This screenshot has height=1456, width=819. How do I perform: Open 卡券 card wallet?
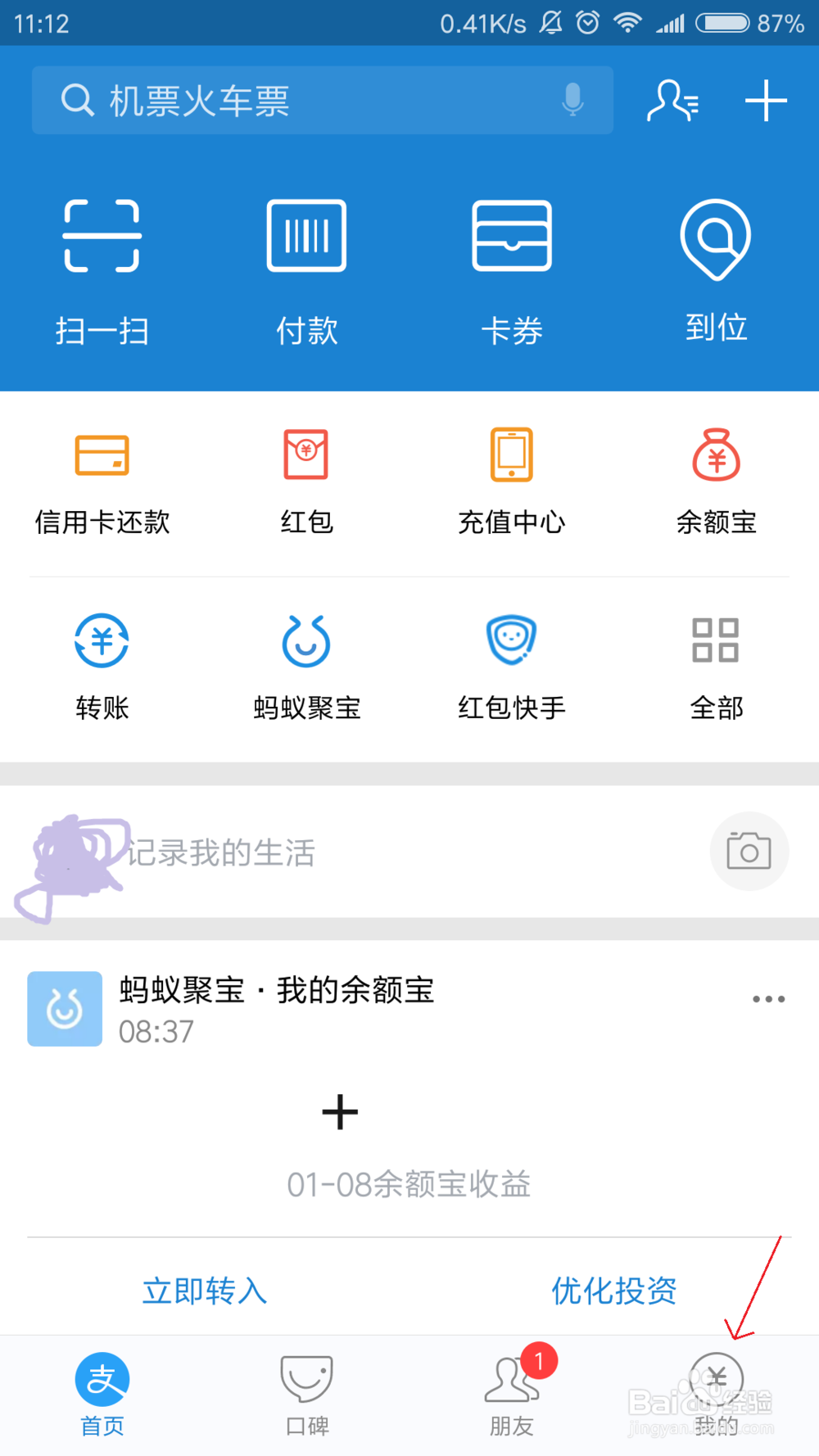512,272
